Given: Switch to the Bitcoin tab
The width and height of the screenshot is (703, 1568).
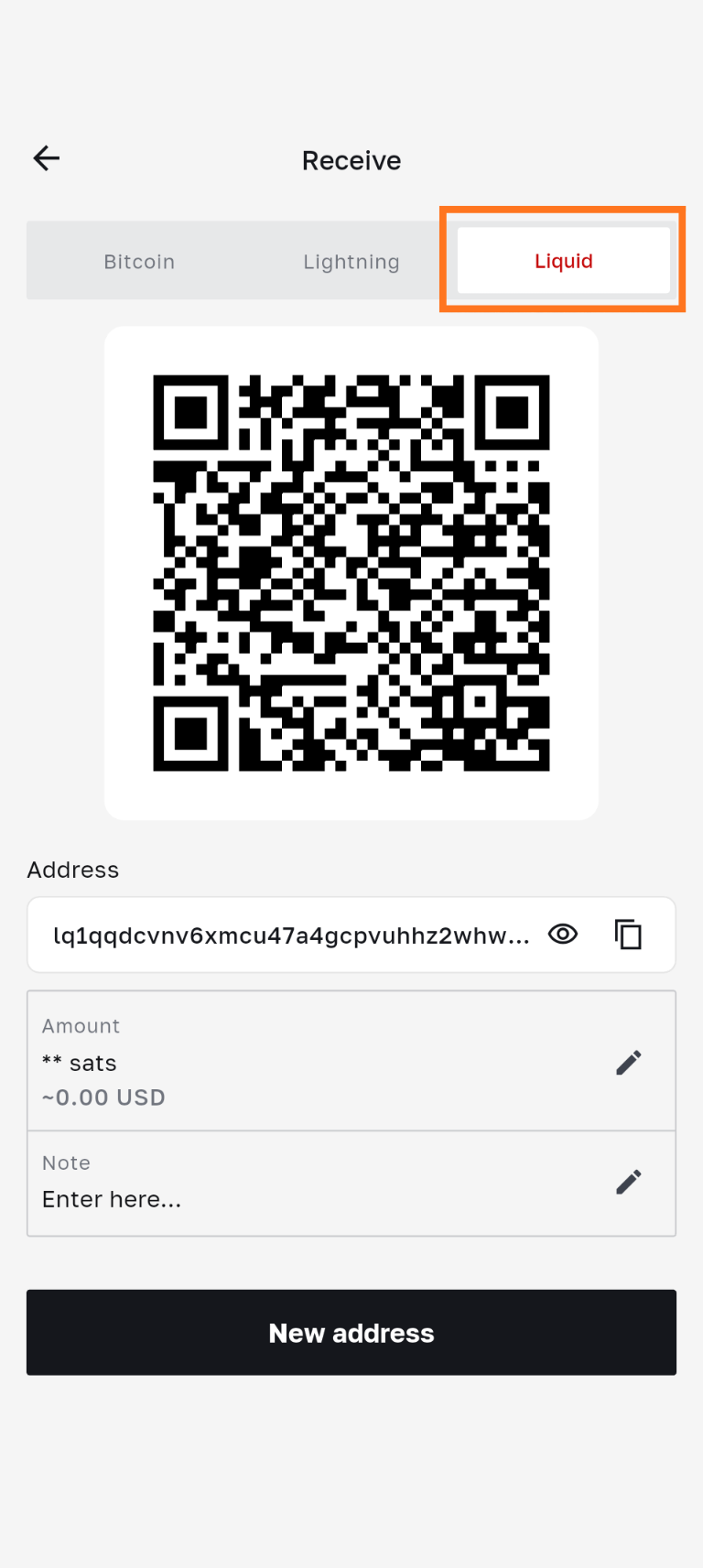Looking at the screenshot, I should [139, 262].
